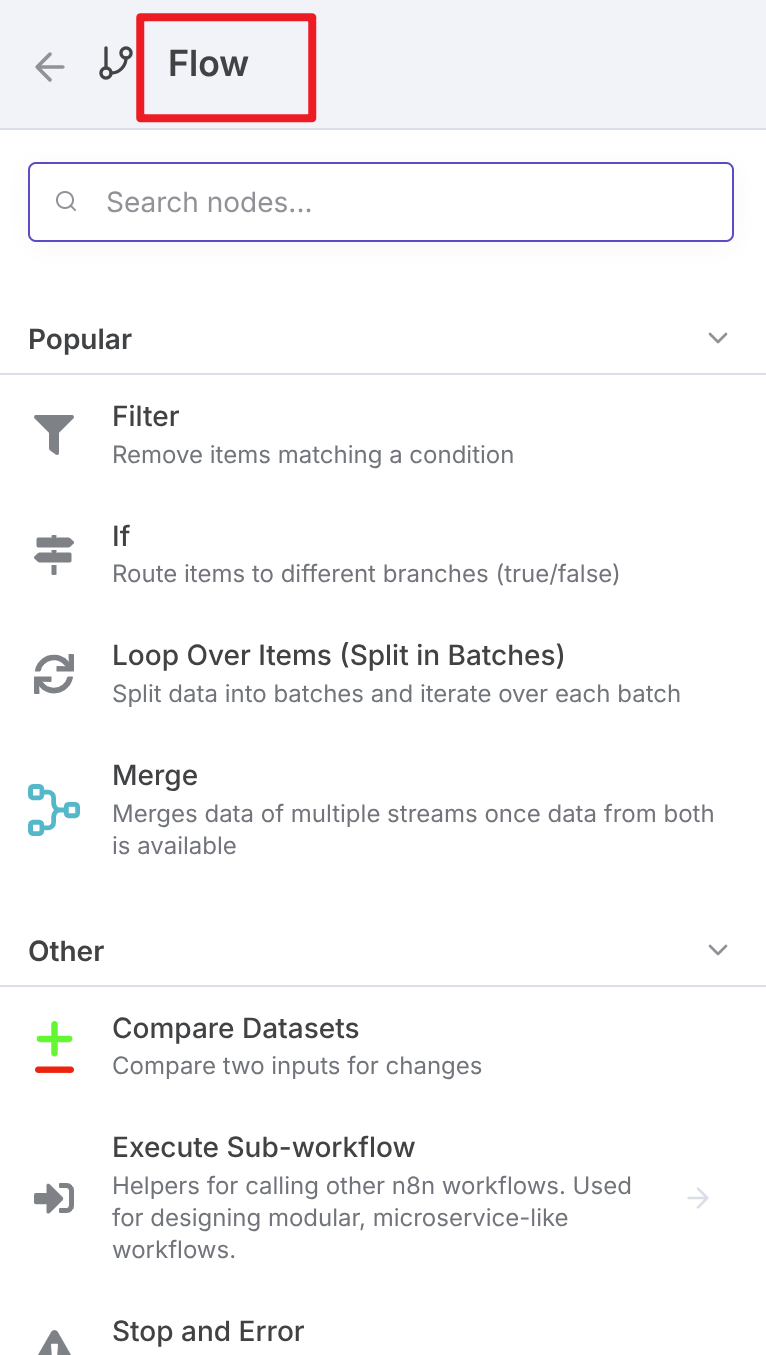Image resolution: width=766 pixels, height=1355 pixels.
Task: Focus the Search nodes field
Action: (381, 202)
